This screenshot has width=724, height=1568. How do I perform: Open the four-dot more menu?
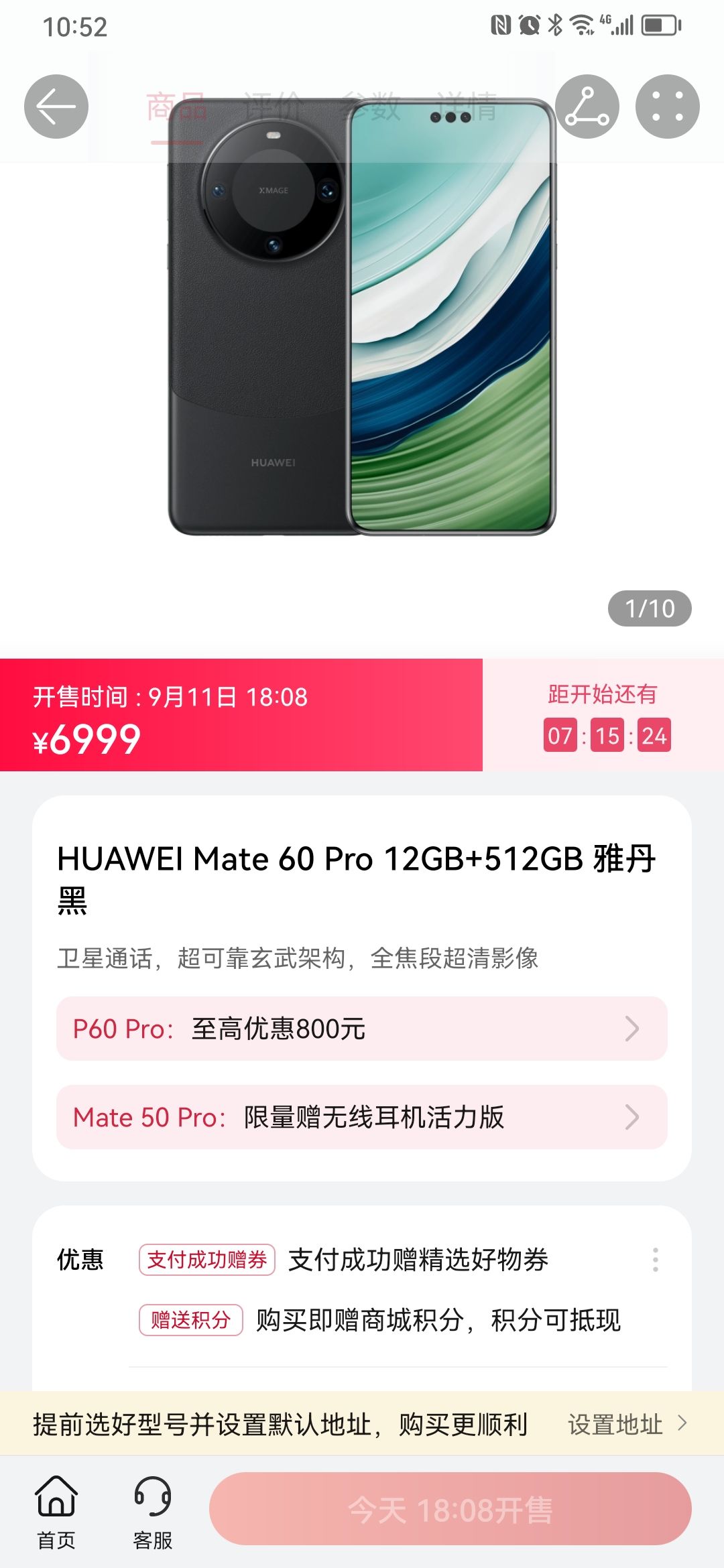(667, 107)
